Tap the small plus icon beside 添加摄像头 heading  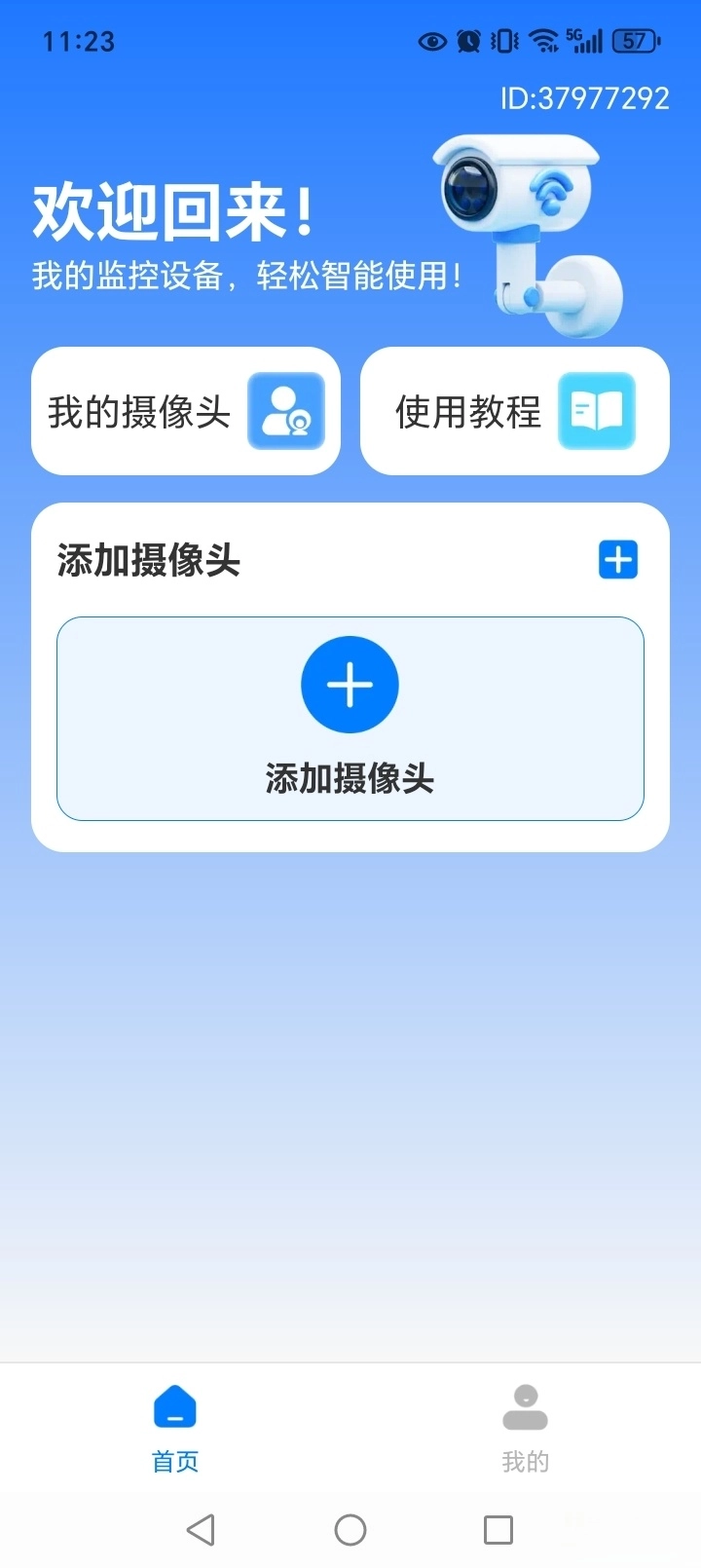pos(618,560)
